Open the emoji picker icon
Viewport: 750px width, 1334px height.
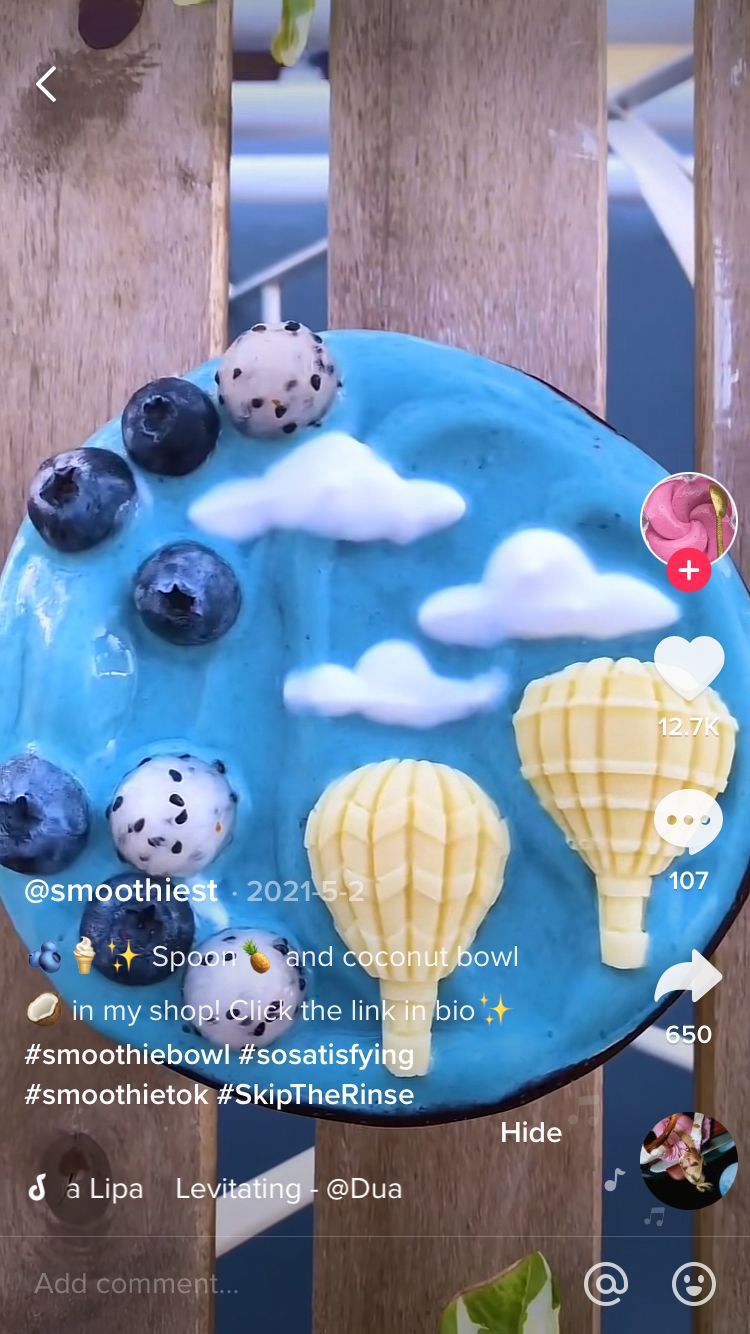[x=693, y=1283]
